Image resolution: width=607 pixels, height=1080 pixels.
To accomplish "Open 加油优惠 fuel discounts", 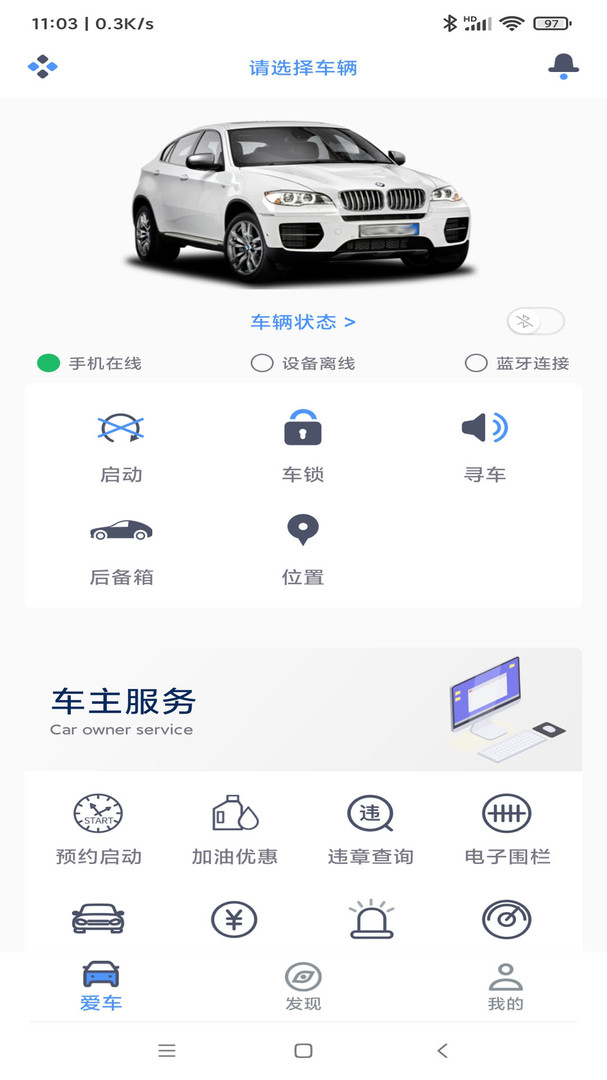I will (x=235, y=830).
